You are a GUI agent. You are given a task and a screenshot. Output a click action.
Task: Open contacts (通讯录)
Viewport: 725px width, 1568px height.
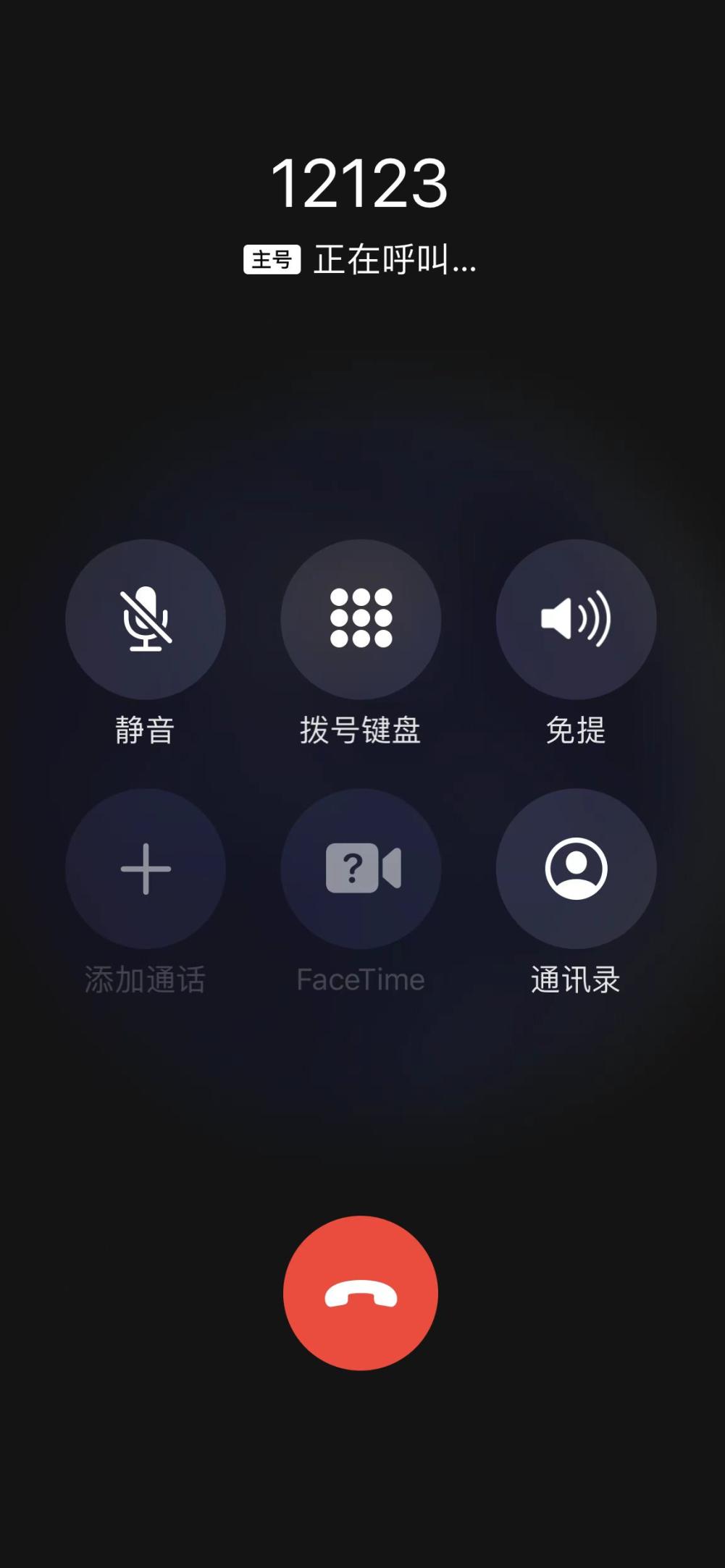pos(576,868)
